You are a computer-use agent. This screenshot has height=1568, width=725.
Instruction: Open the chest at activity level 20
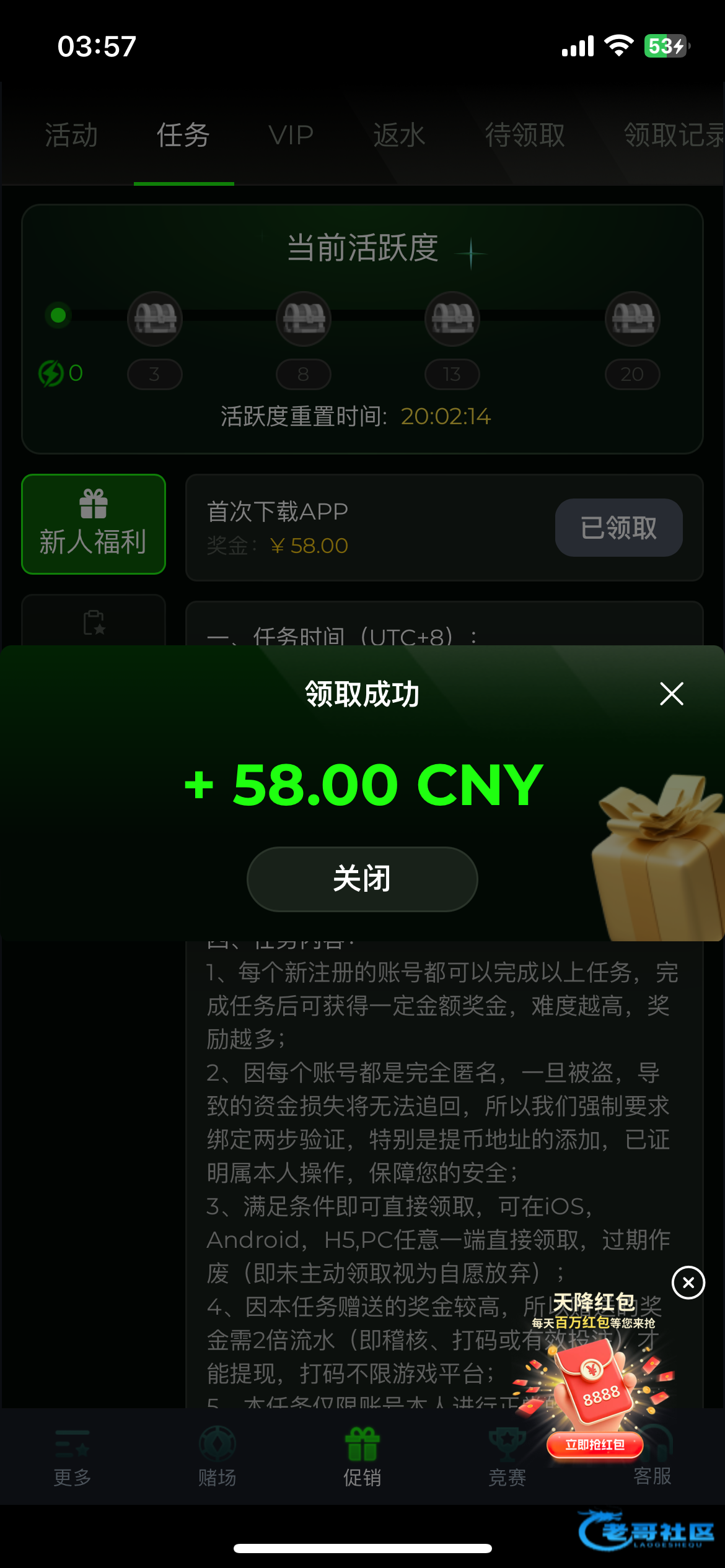coord(632,318)
